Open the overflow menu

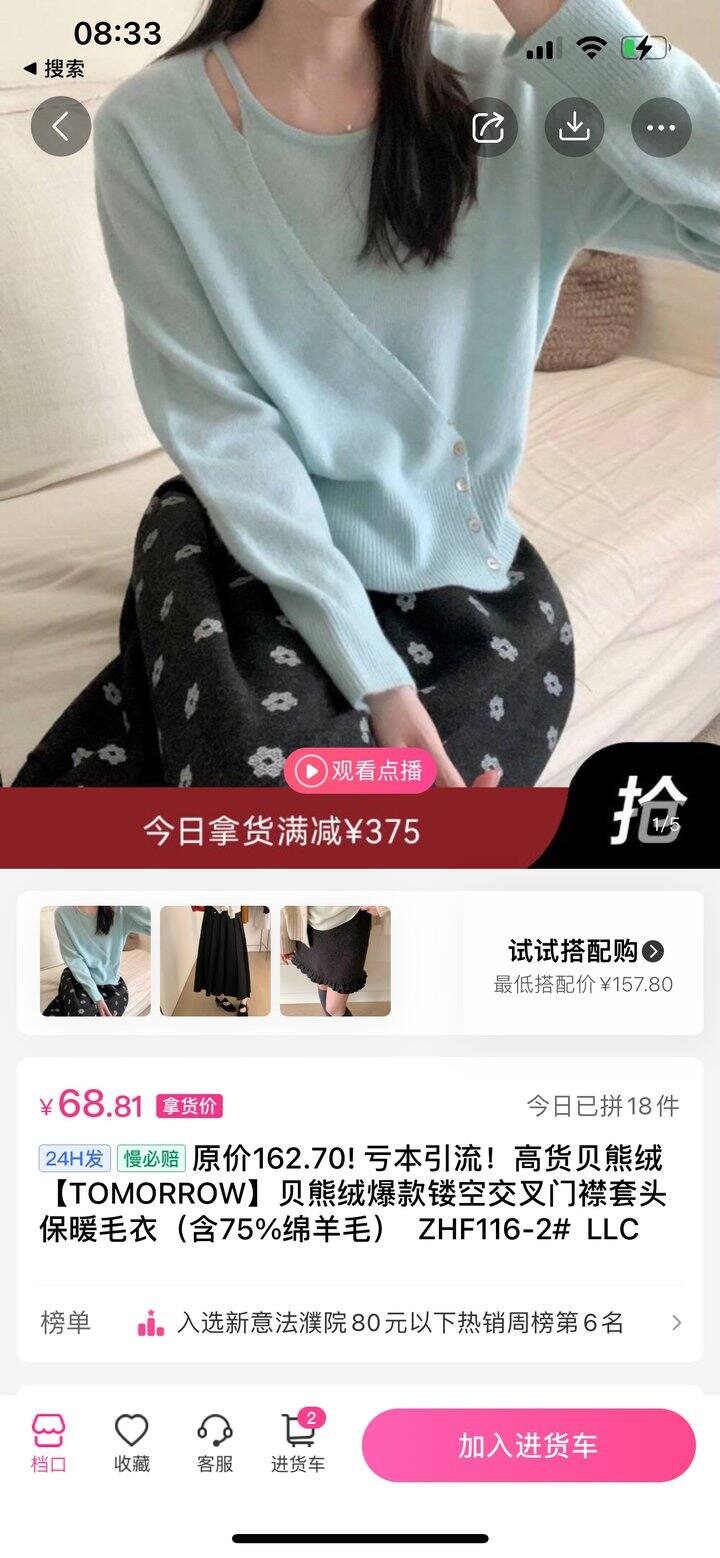(x=661, y=127)
